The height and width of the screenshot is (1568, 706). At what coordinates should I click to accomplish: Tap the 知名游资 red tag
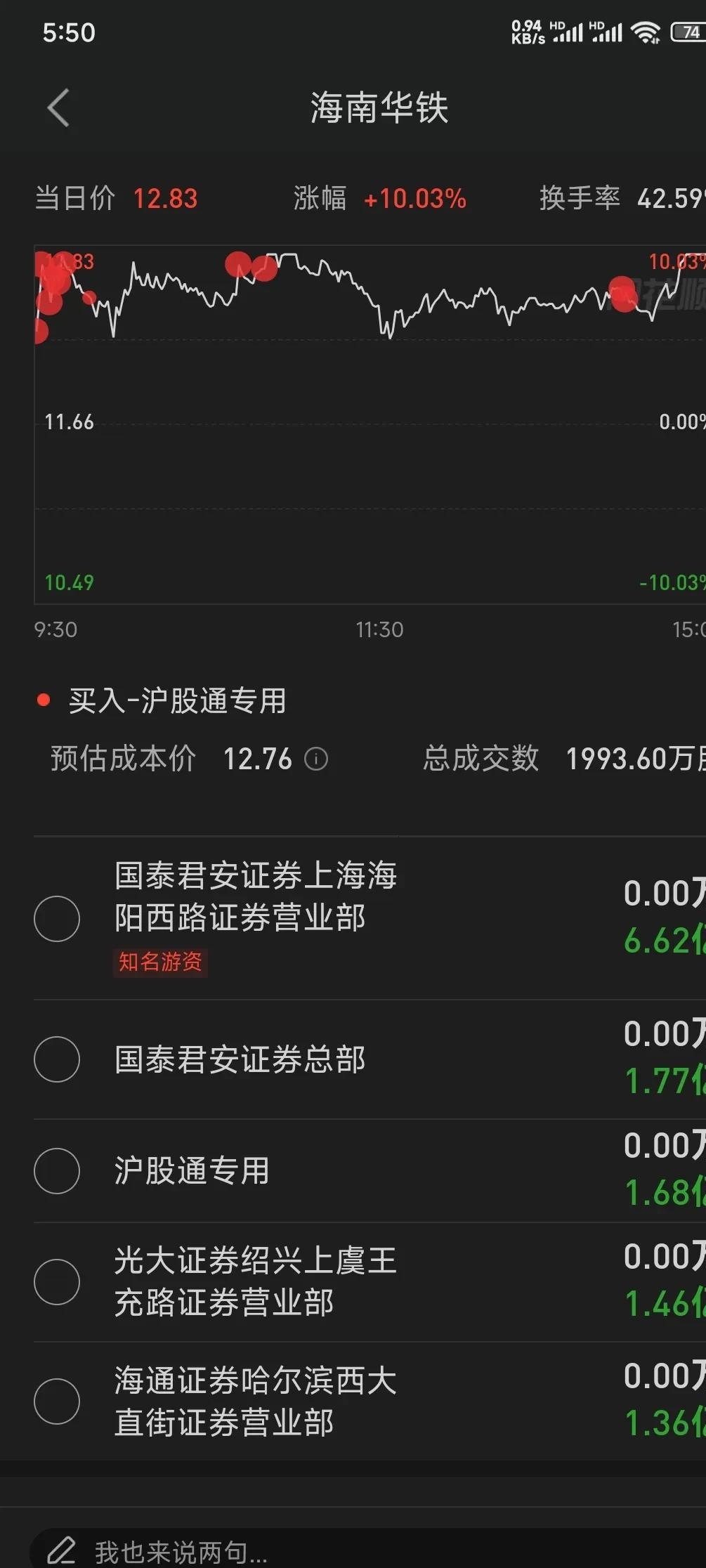(x=160, y=962)
